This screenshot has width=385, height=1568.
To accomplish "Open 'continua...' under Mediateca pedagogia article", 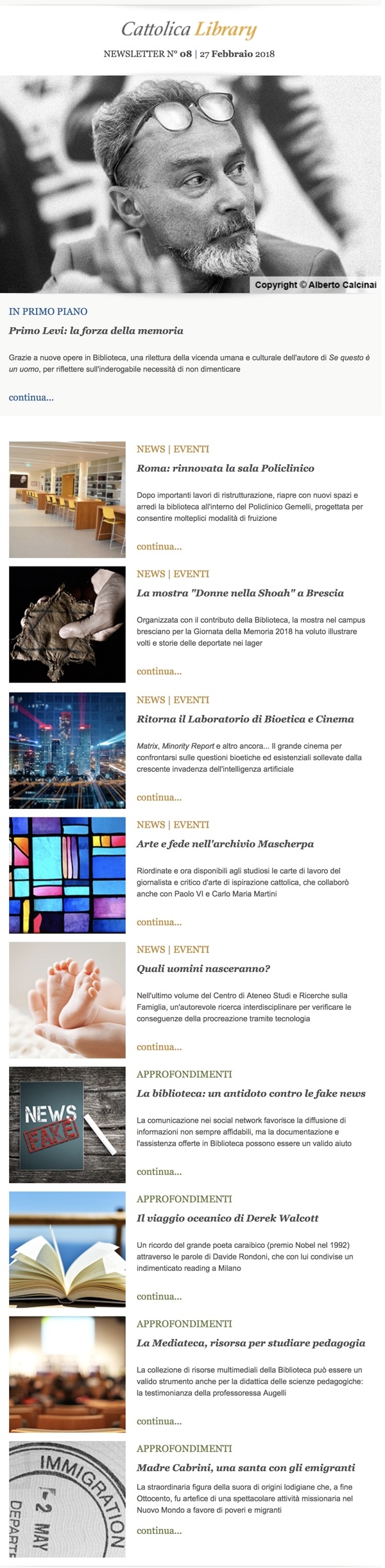I will [158, 1420].
